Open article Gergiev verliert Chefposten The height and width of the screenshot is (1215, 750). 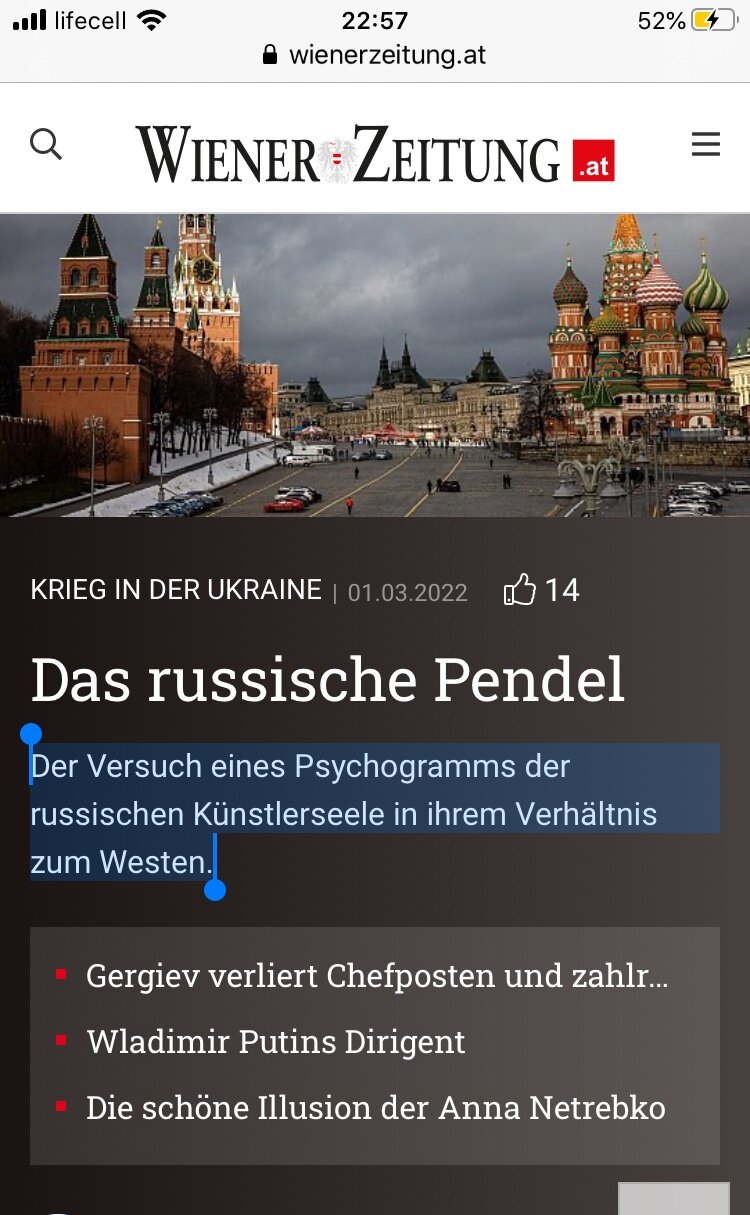coord(377,976)
